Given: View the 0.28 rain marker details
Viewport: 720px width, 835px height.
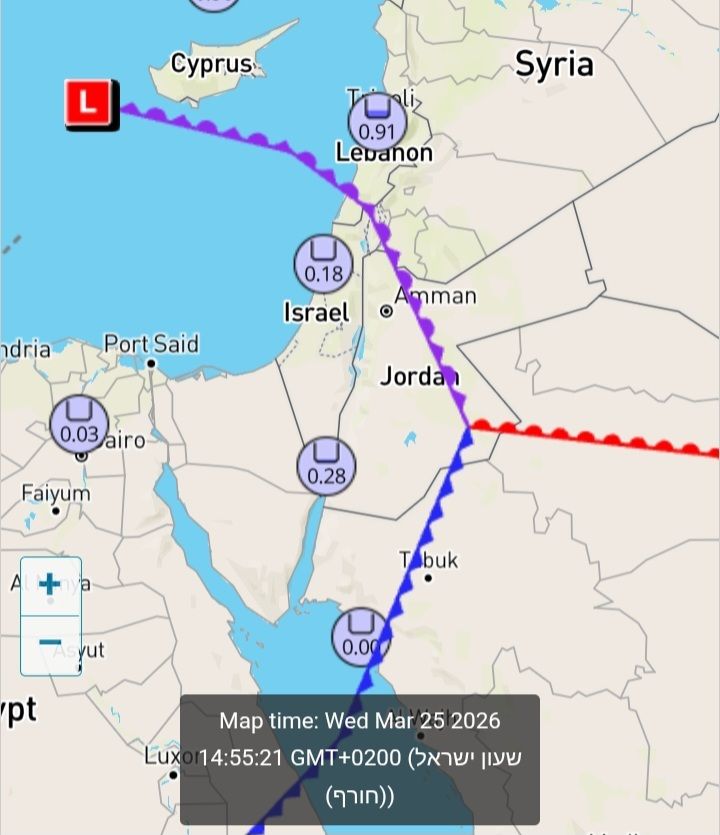Looking at the screenshot, I should pos(326,466).
